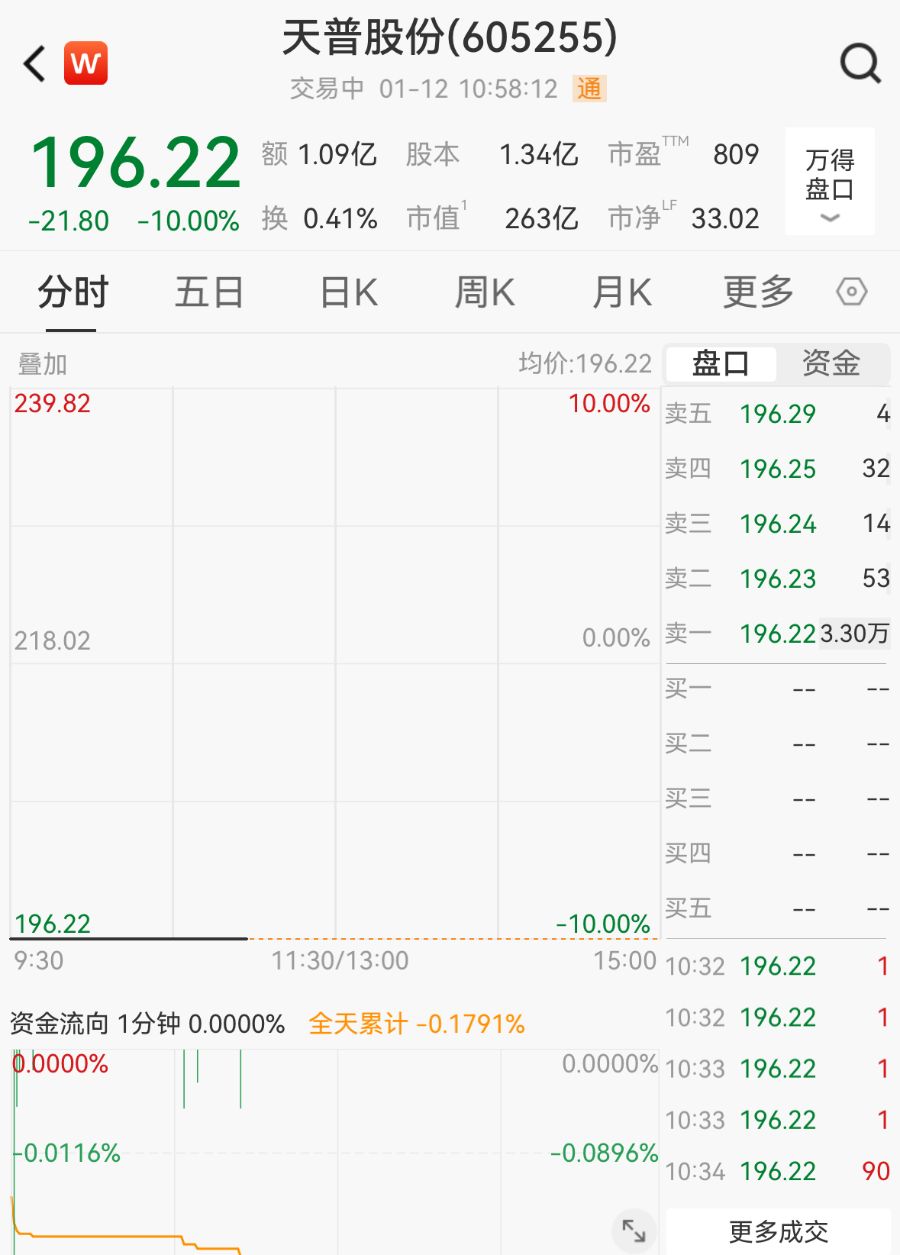Select the 卖一 ask price row
This screenshot has width=900, height=1255.
[x=777, y=634]
